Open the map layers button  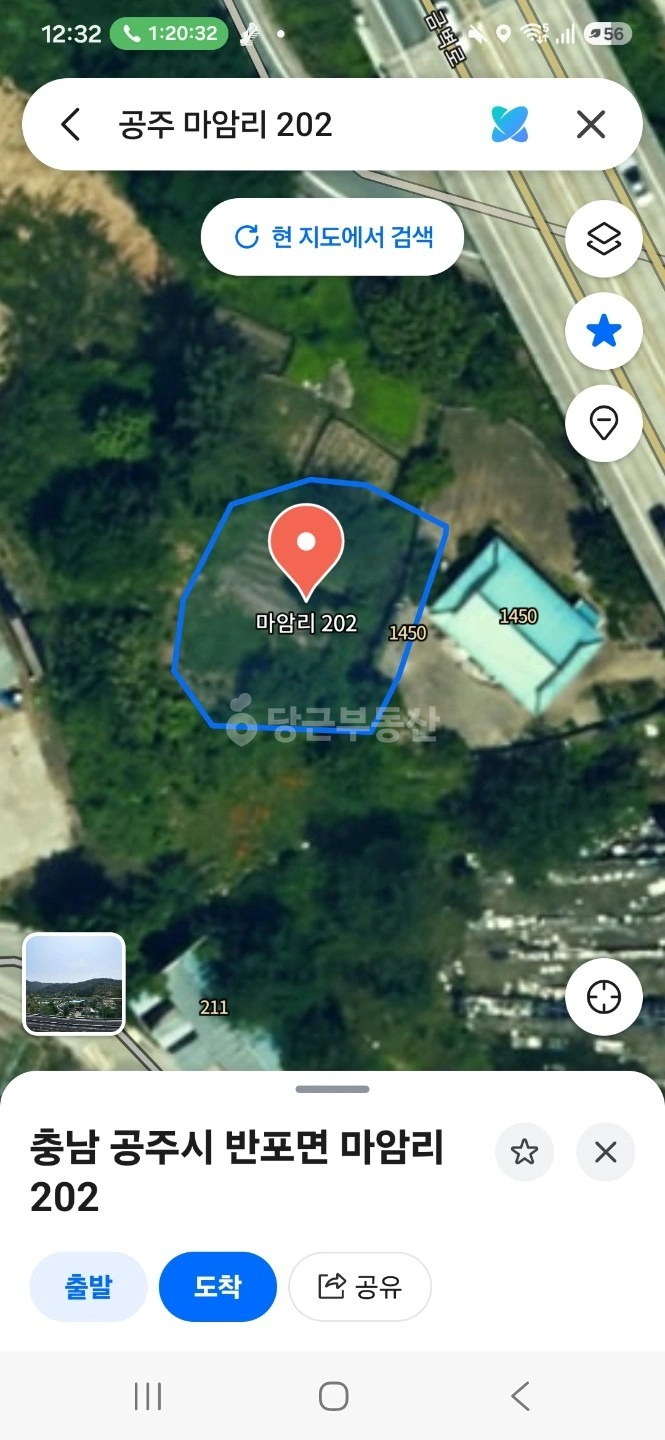click(604, 239)
